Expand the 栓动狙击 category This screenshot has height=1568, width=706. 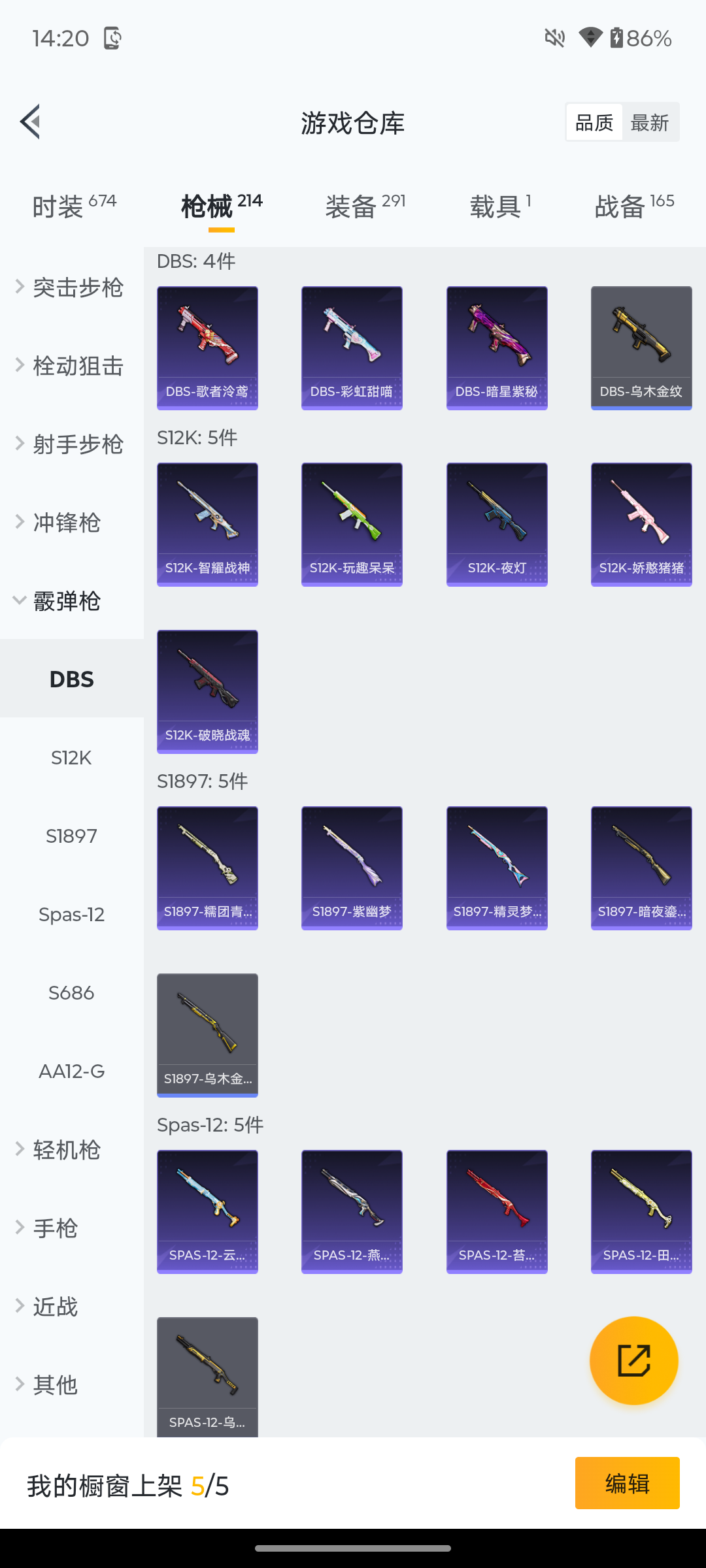72,366
